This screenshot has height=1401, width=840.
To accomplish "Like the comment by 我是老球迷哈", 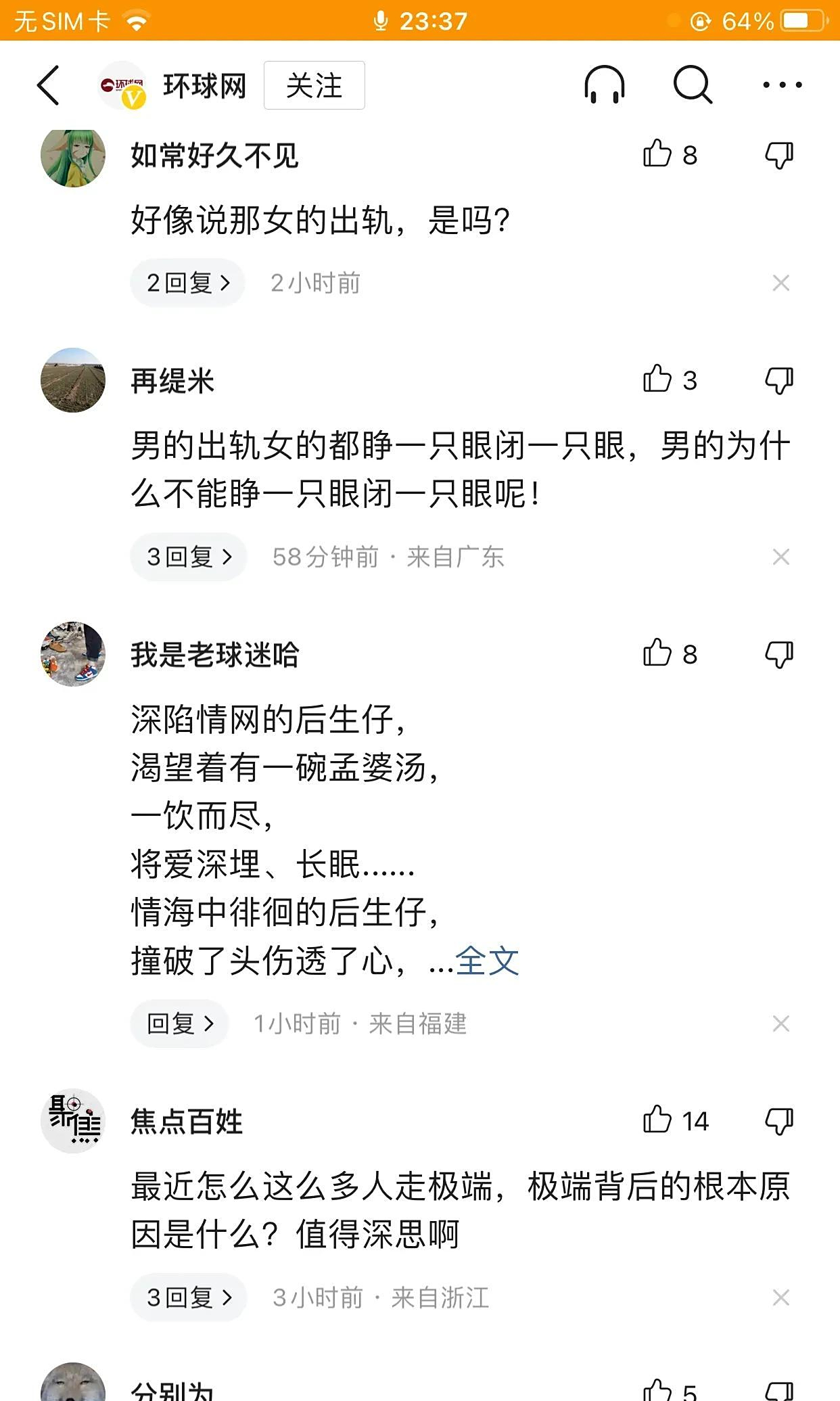I will coord(658,653).
